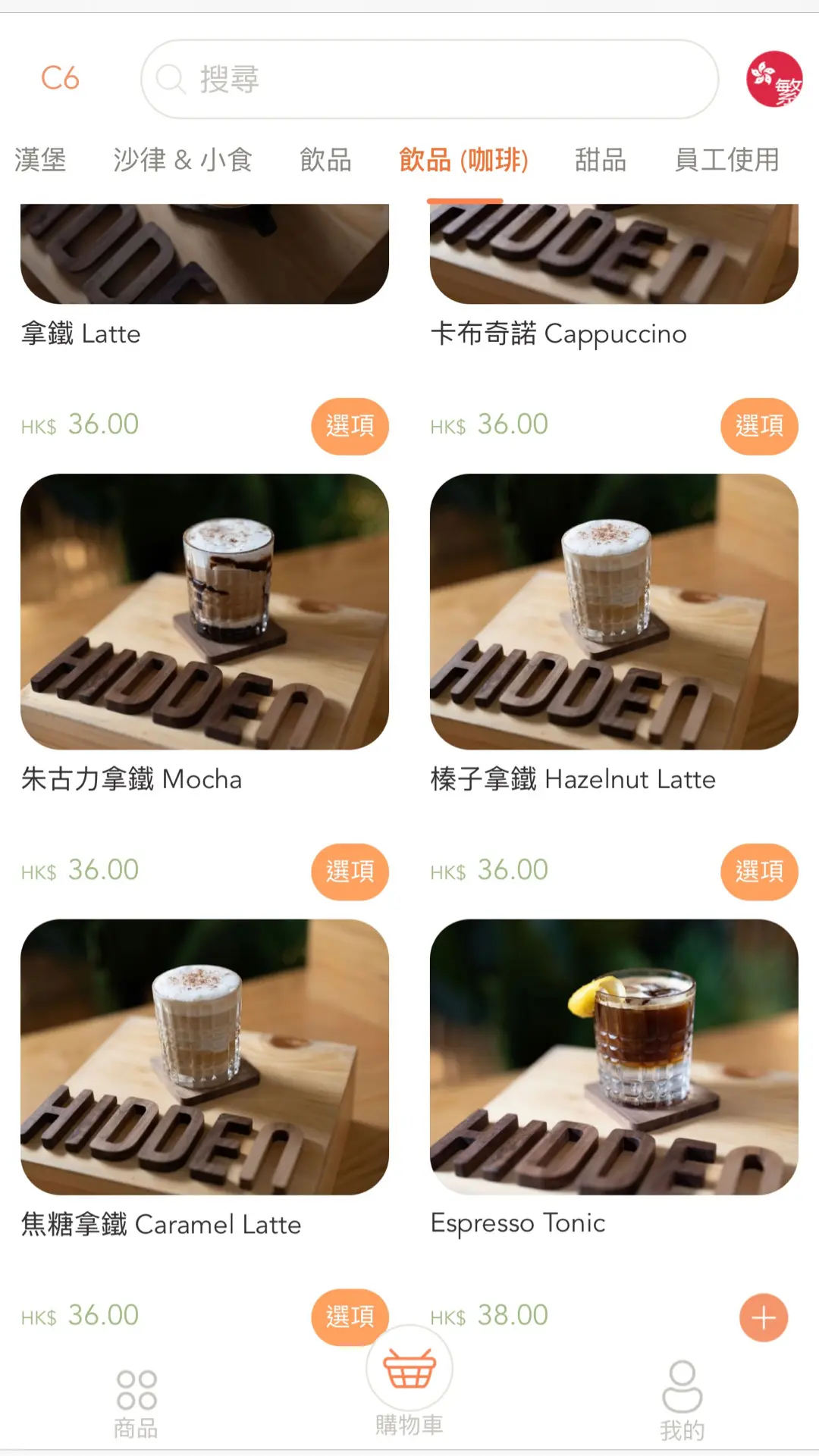The width and height of the screenshot is (819, 1456).
Task: Switch to the 我的 account tab
Action: (x=682, y=1402)
